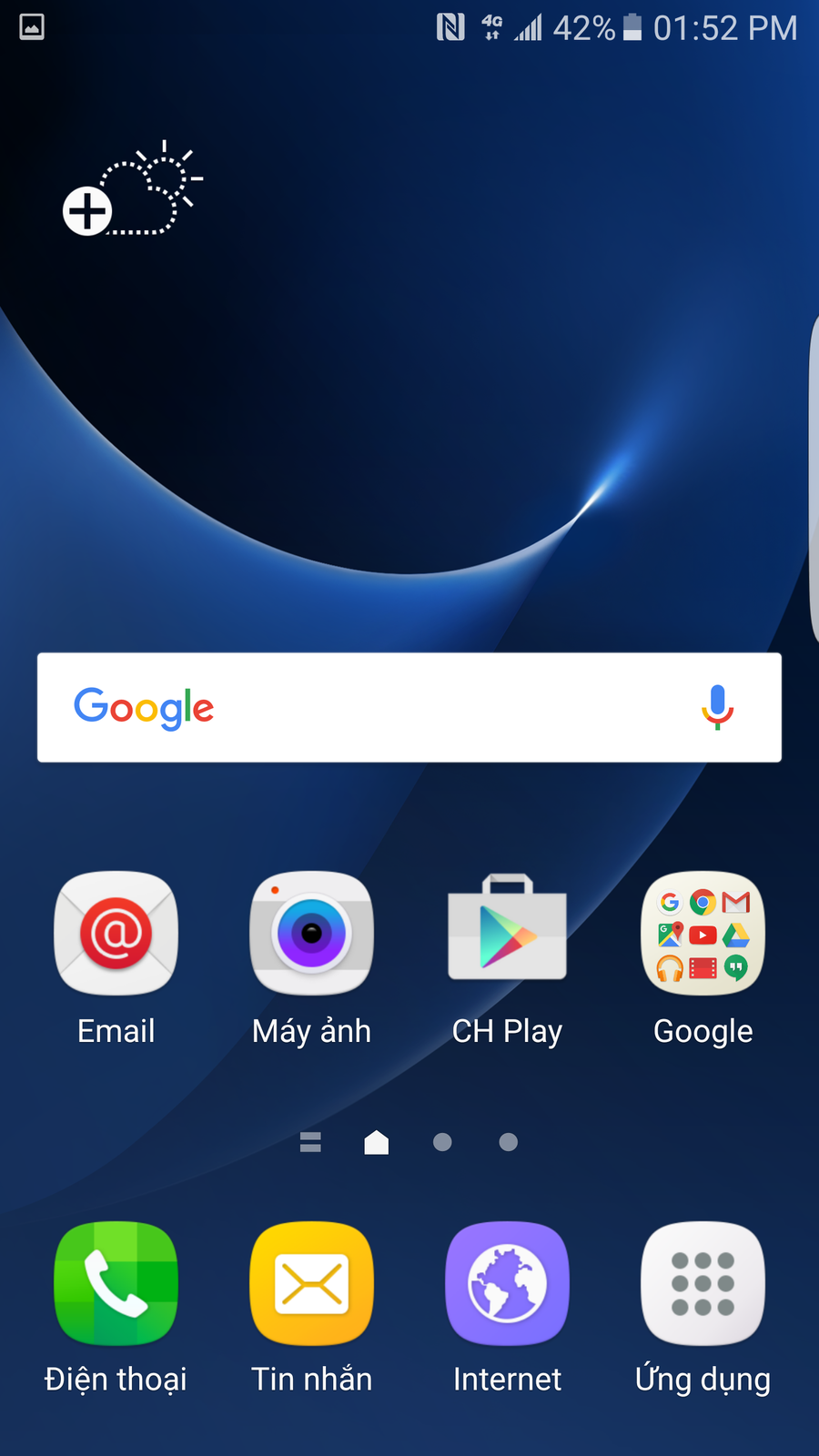This screenshot has width=819, height=1456.
Task: Open the Google apps folder
Action: [x=703, y=934]
